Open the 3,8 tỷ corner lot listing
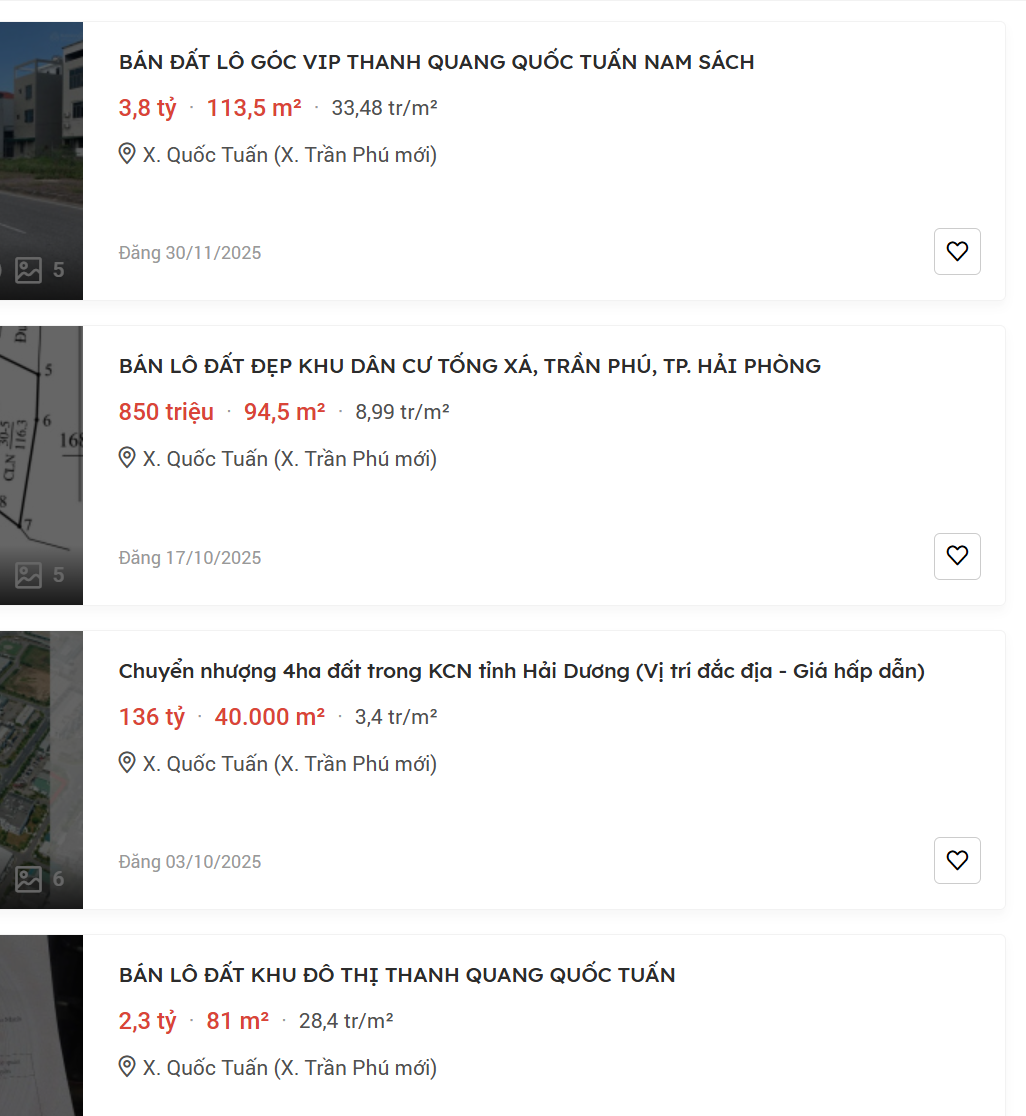This screenshot has height=1116, width=1026. point(436,62)
